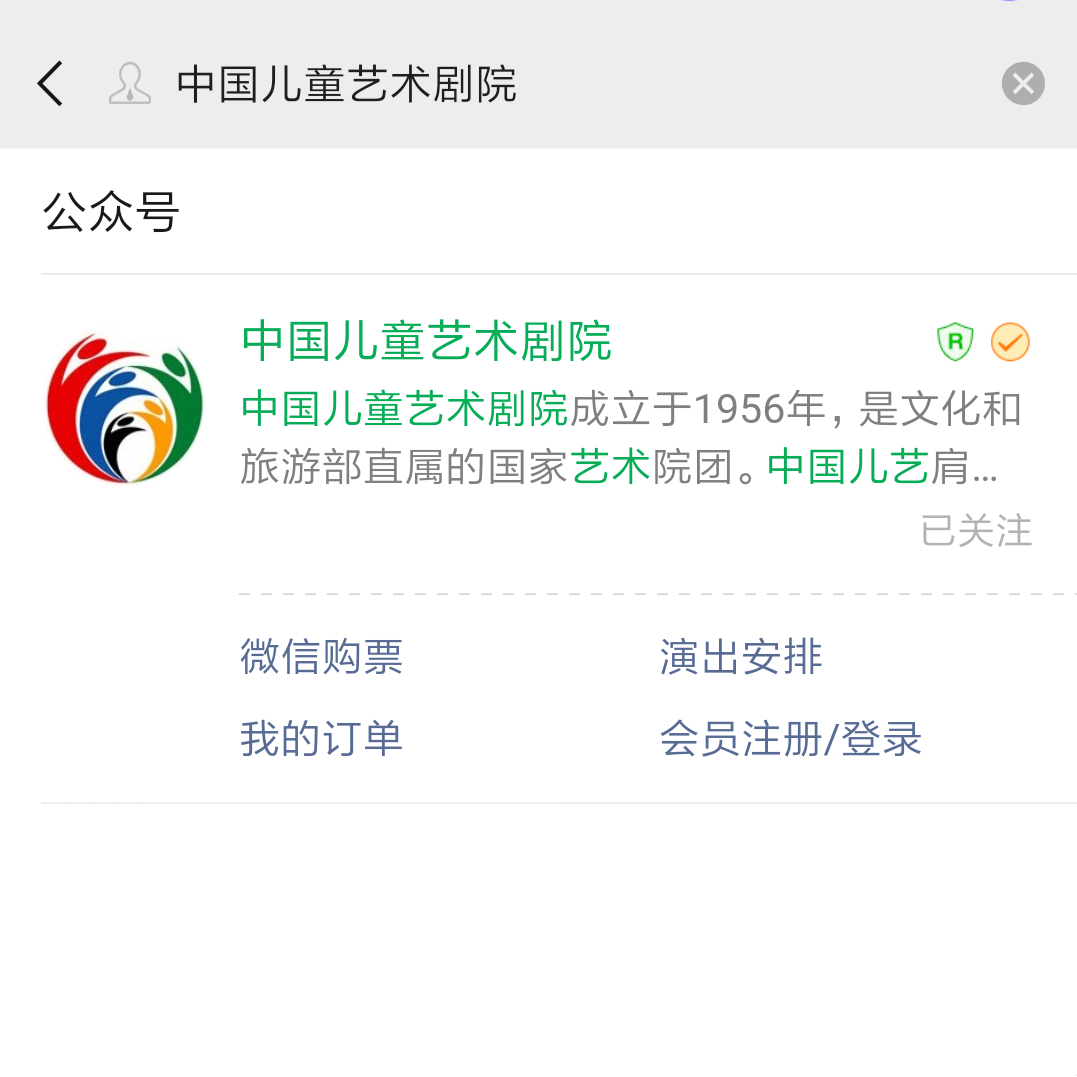Clear the search text with the X button
1077x1077 pixels.
1023,84
